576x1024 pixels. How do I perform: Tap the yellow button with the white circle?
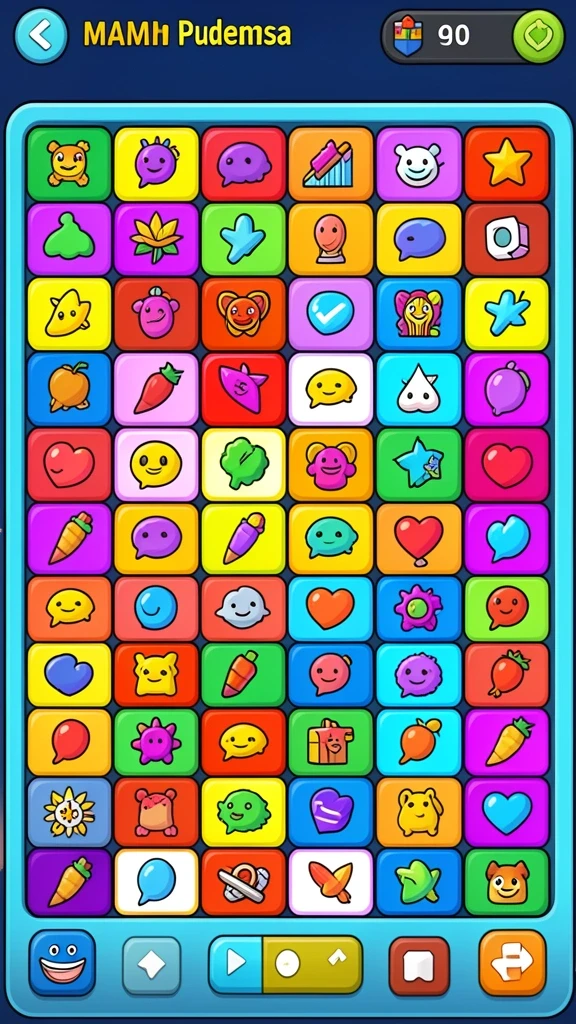point(312,965)
